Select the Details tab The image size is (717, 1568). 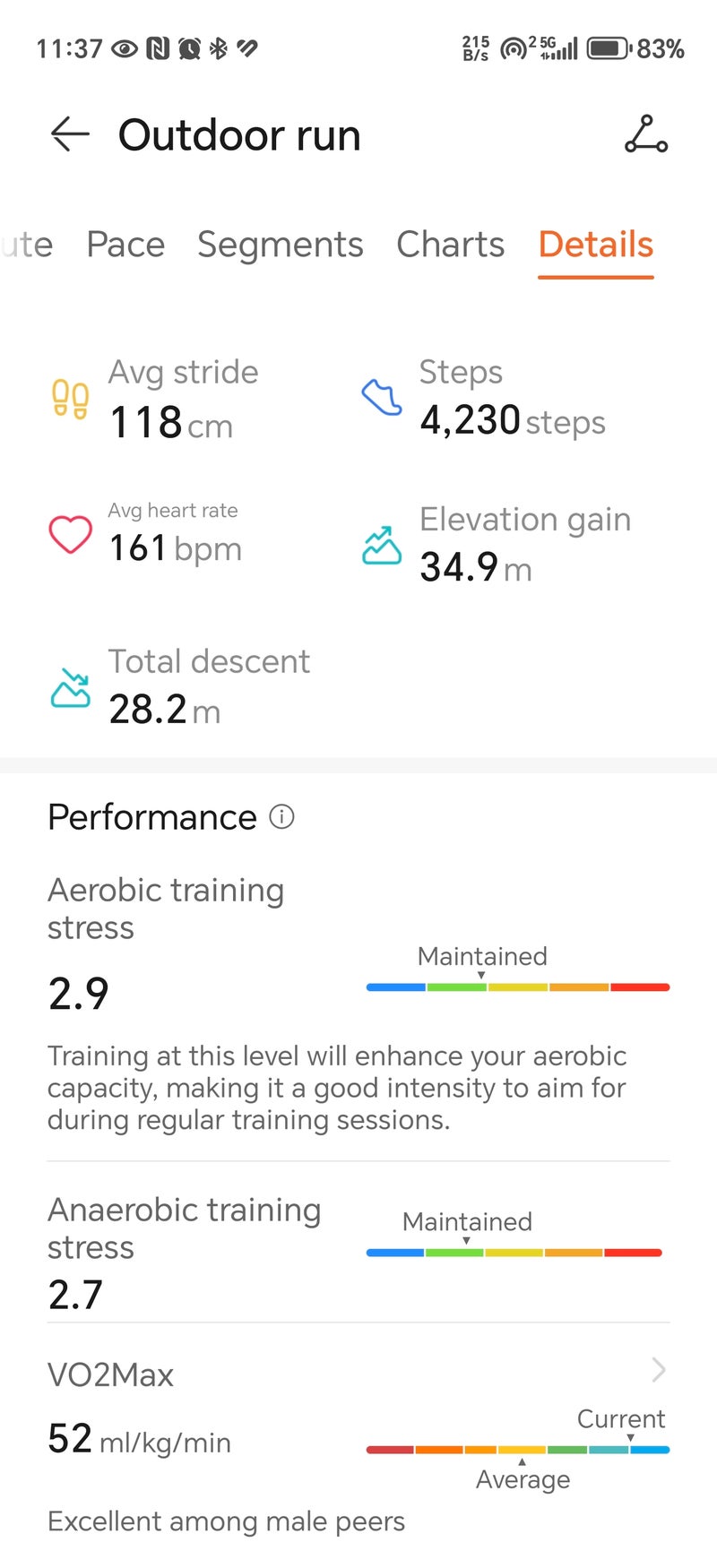tap(595, 245)
